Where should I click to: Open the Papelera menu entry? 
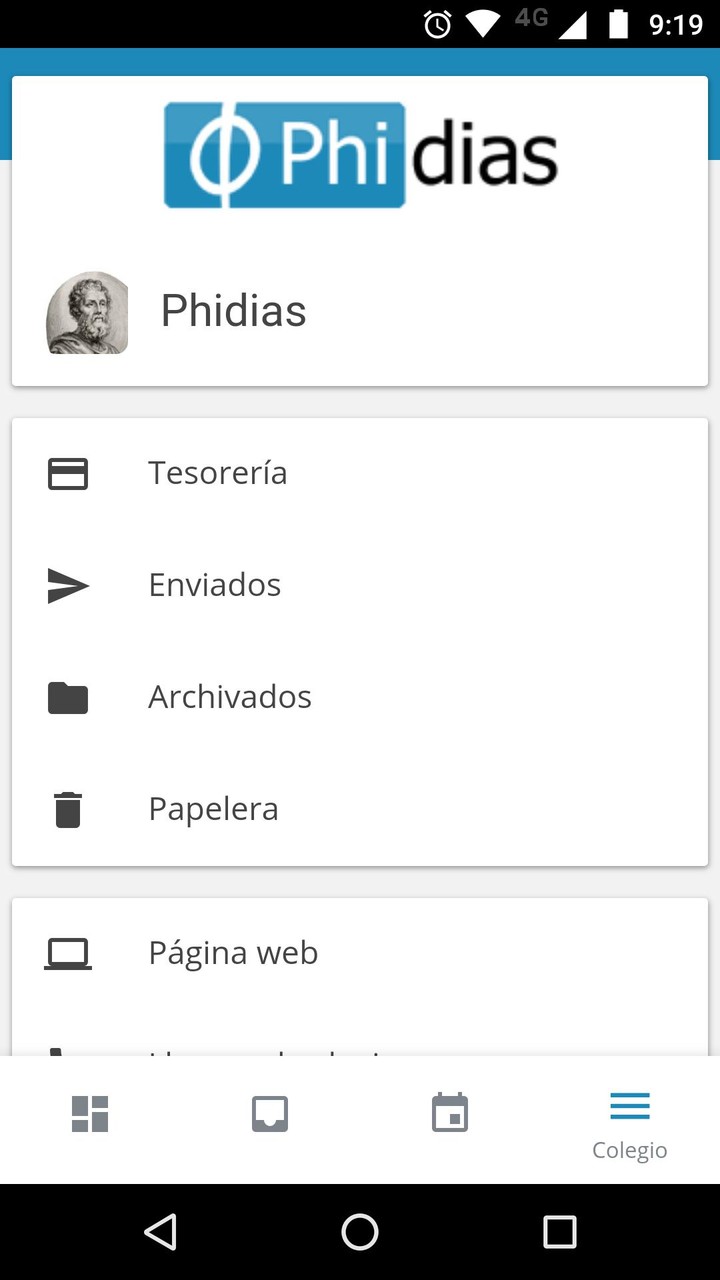(x=213, y=810)
